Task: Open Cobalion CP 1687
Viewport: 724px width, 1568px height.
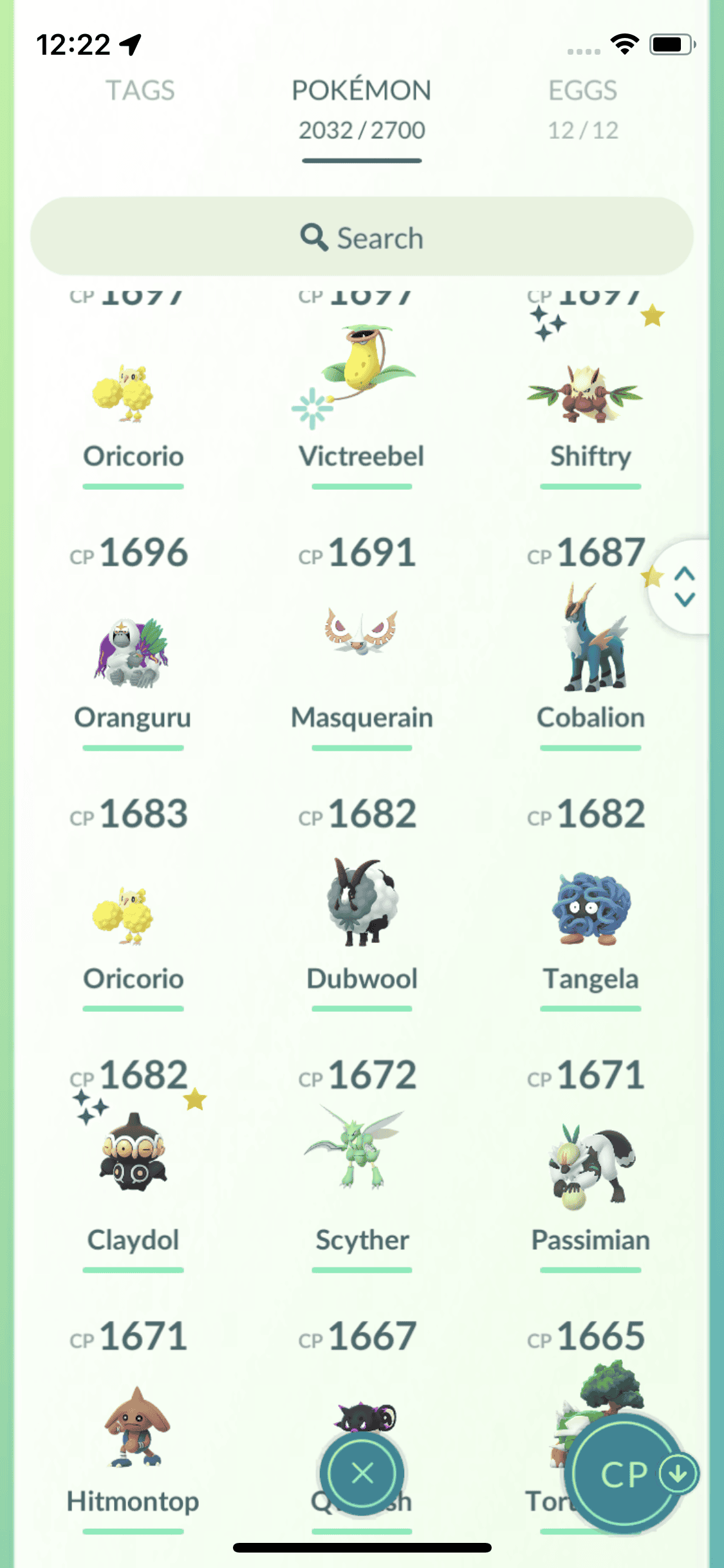Action: pyautogui.click(x=589, y=644)
